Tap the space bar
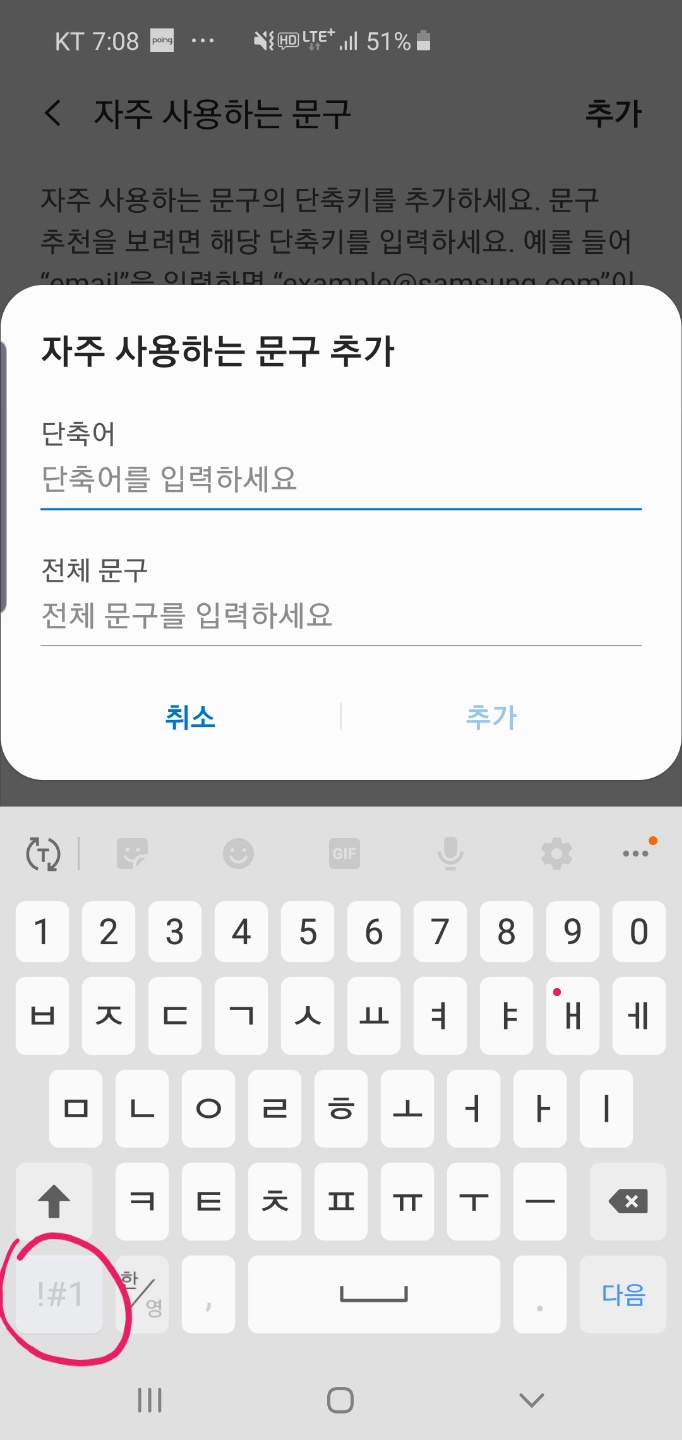The height and width of the screenshot is (1440, 682). (374, 1294)
